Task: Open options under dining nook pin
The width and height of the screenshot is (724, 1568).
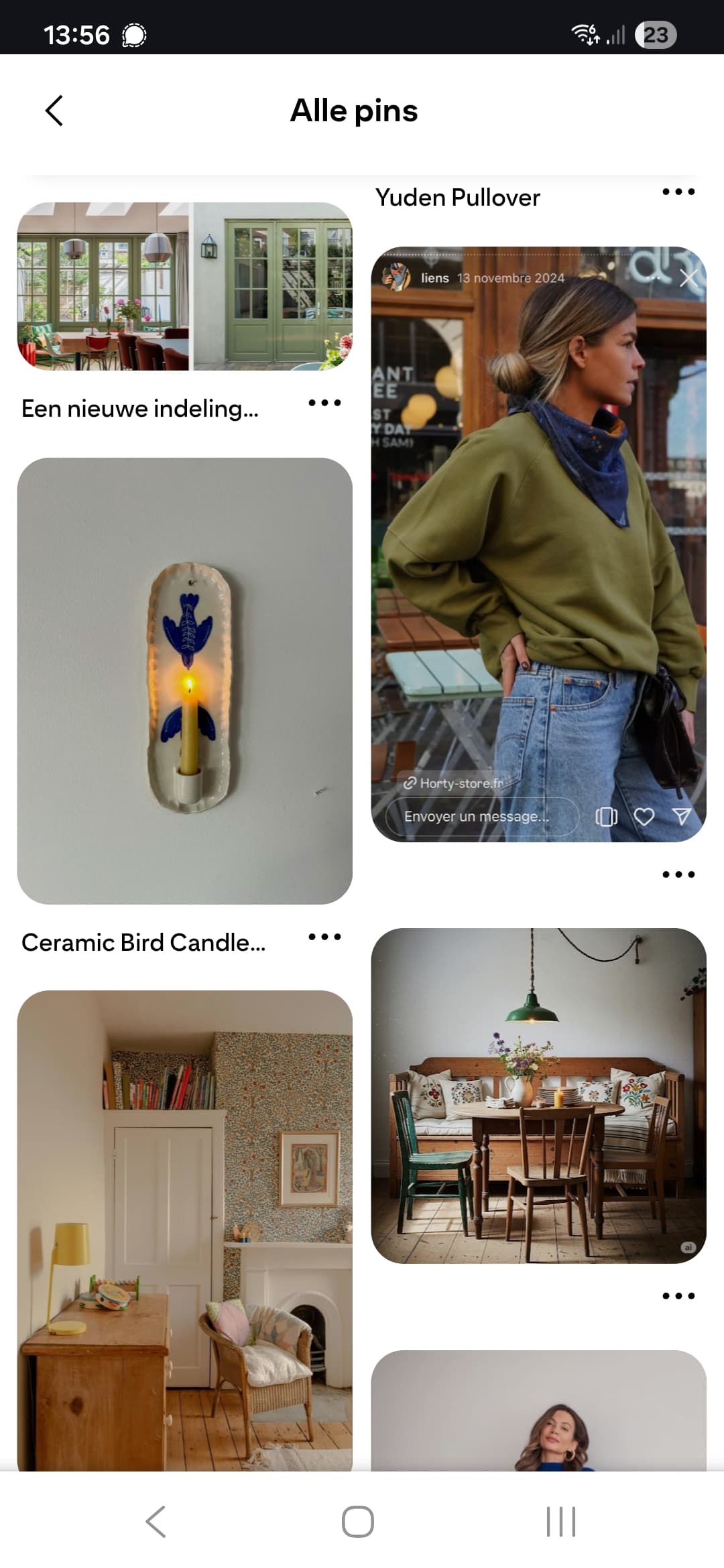Action: (678, 1296)
